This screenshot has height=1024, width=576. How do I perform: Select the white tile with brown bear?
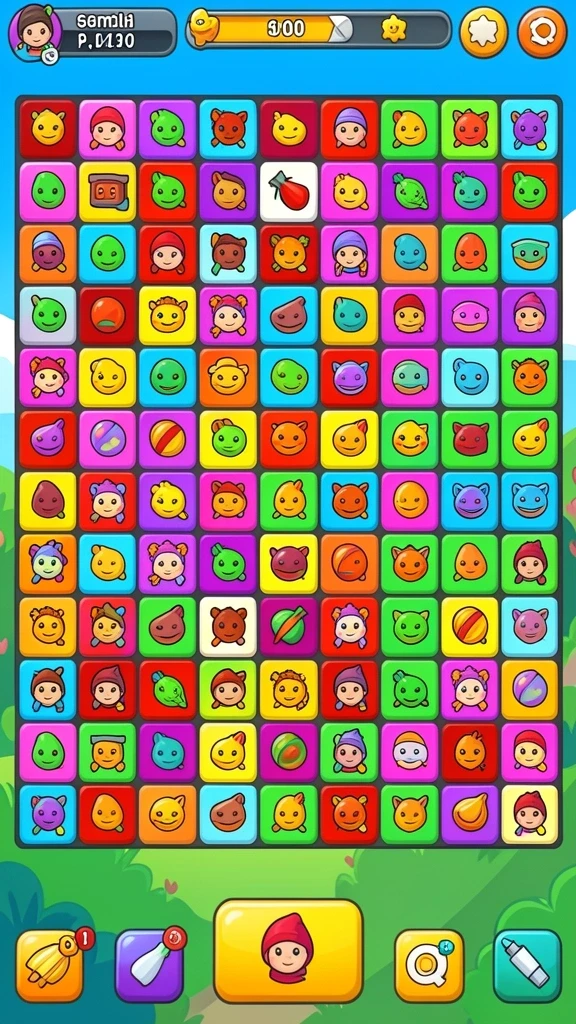pyautogui.click(x=228, y=627)
